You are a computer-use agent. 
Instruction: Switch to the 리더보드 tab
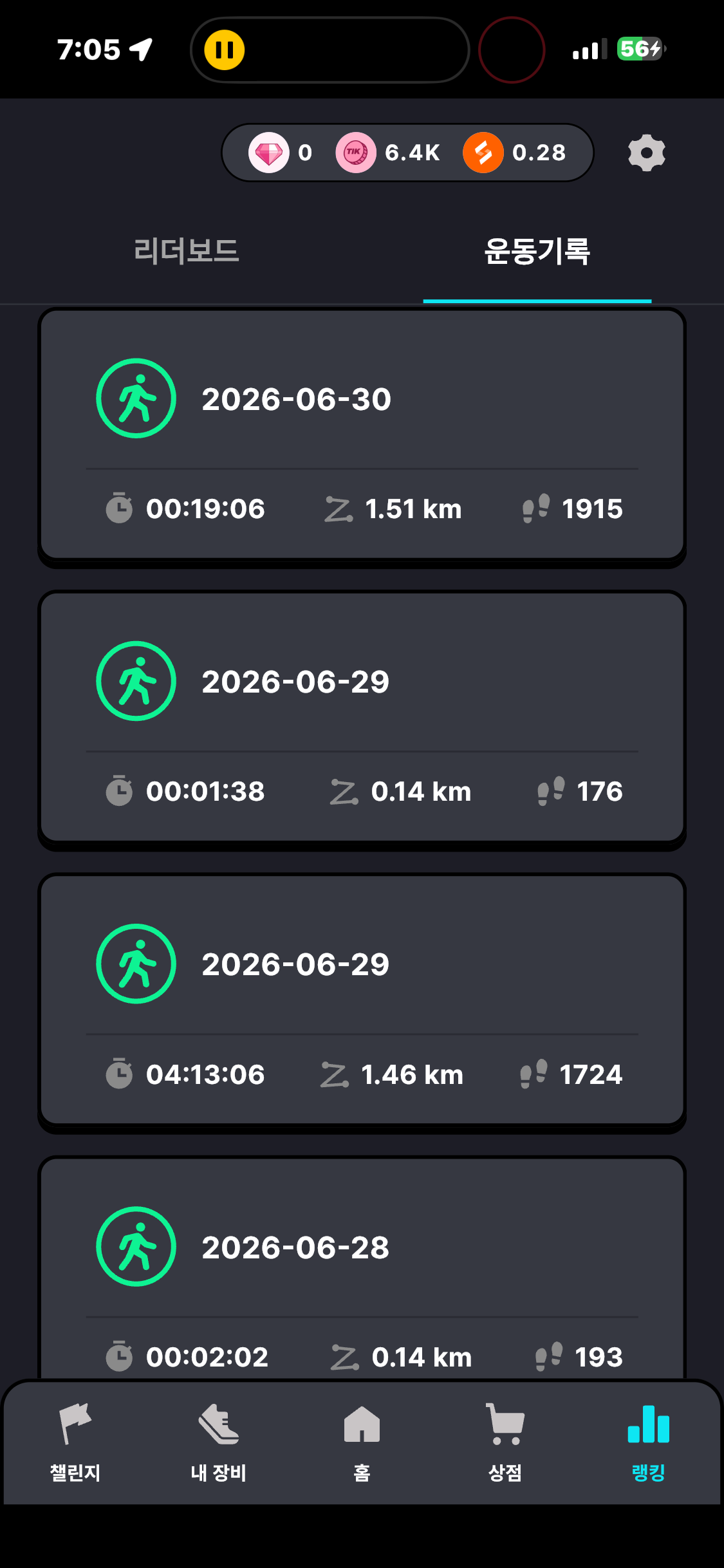click(x=186, y=251)
